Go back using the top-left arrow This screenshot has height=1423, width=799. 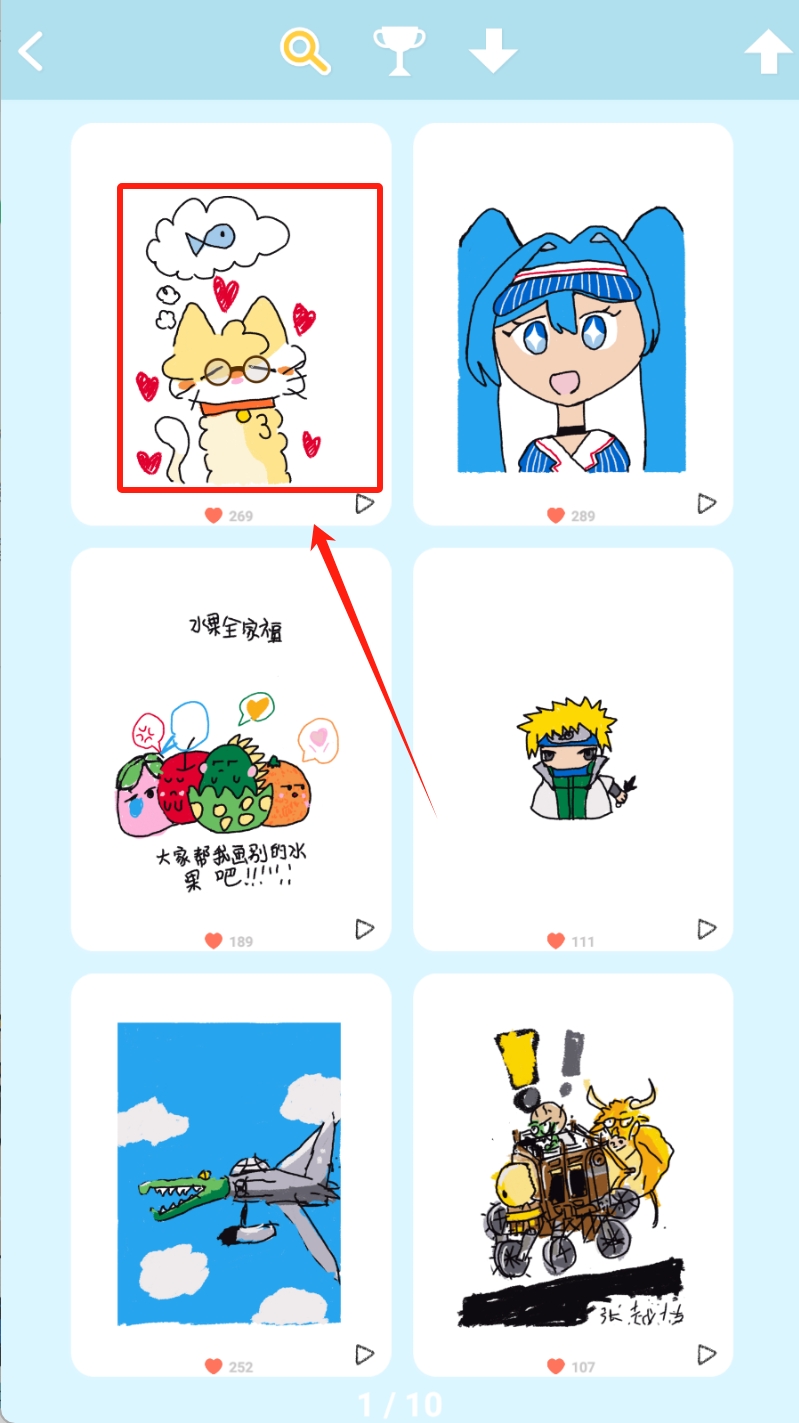click(32, 51)
